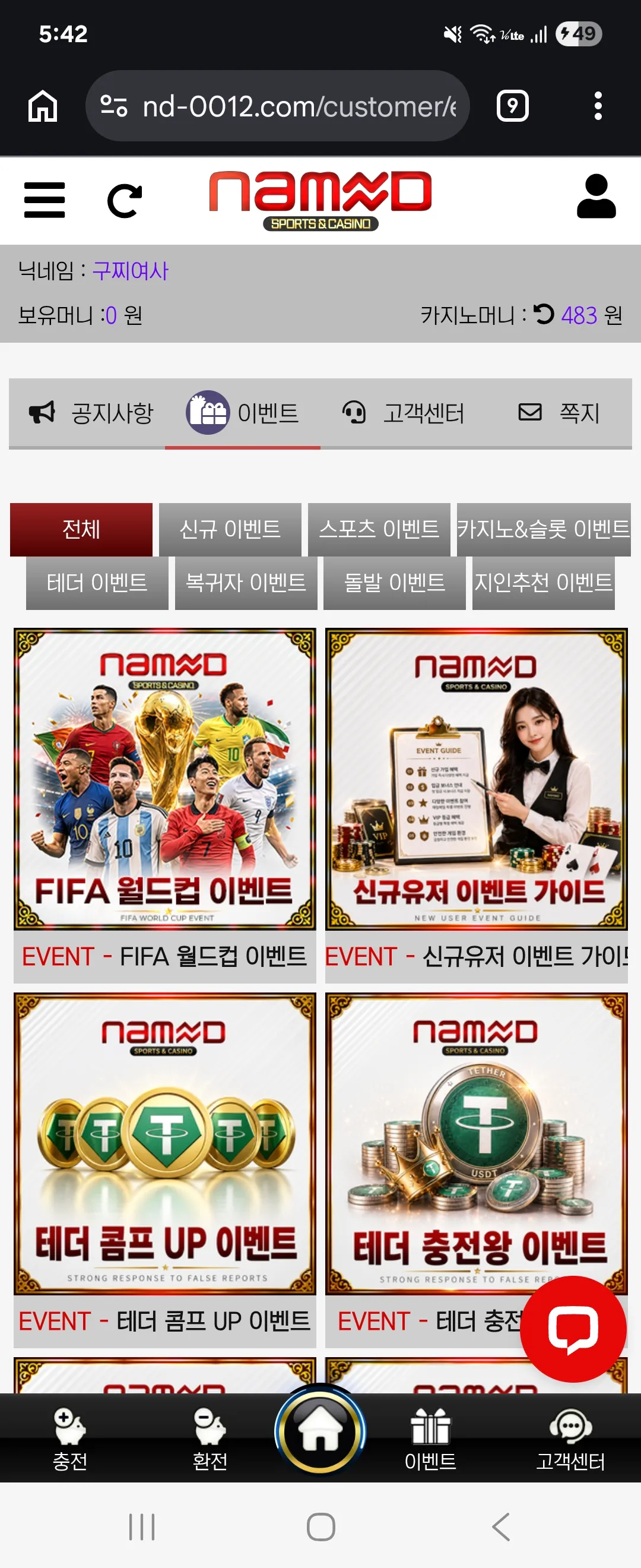
Task: Open the user profile icon
Action: coord(596,196)
